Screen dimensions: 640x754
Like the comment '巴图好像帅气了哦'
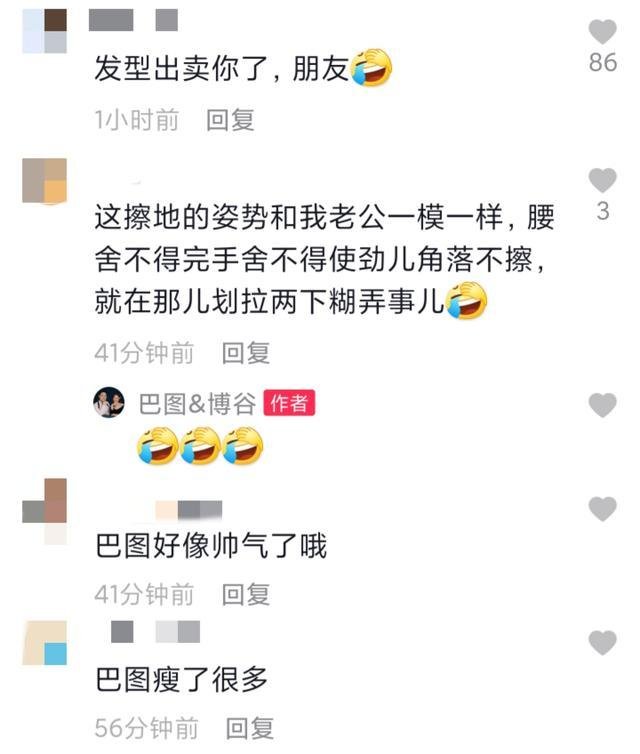[x=602, y=510]
